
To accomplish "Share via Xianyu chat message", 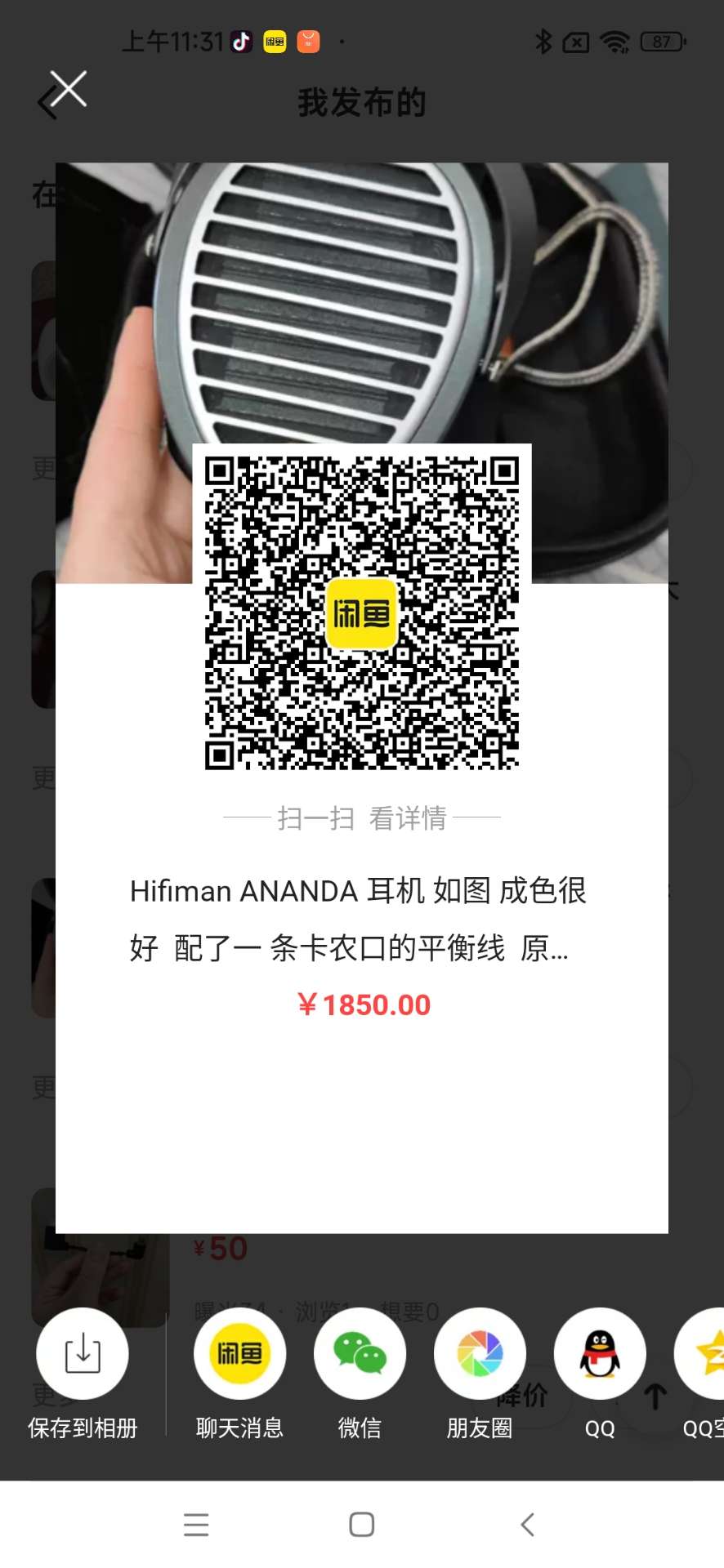I will [x=239, y=1354].
